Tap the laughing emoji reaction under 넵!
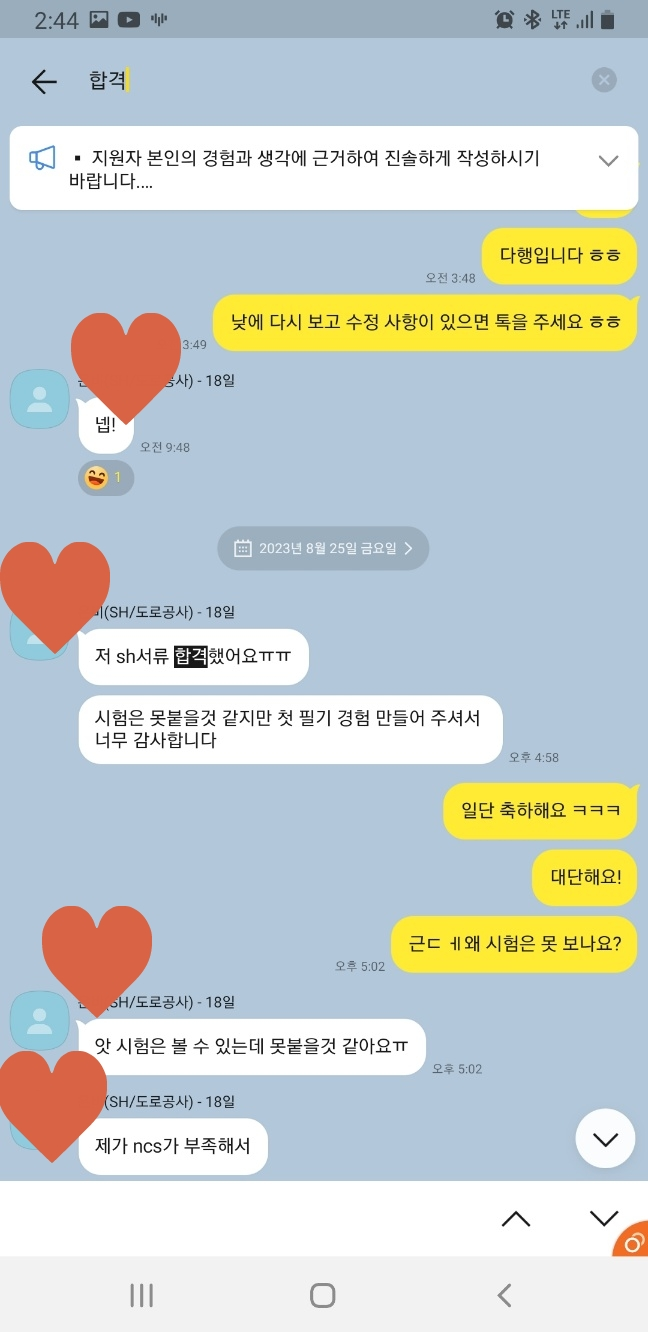This screenshot has height=1332, width=648. pos(105,478)
